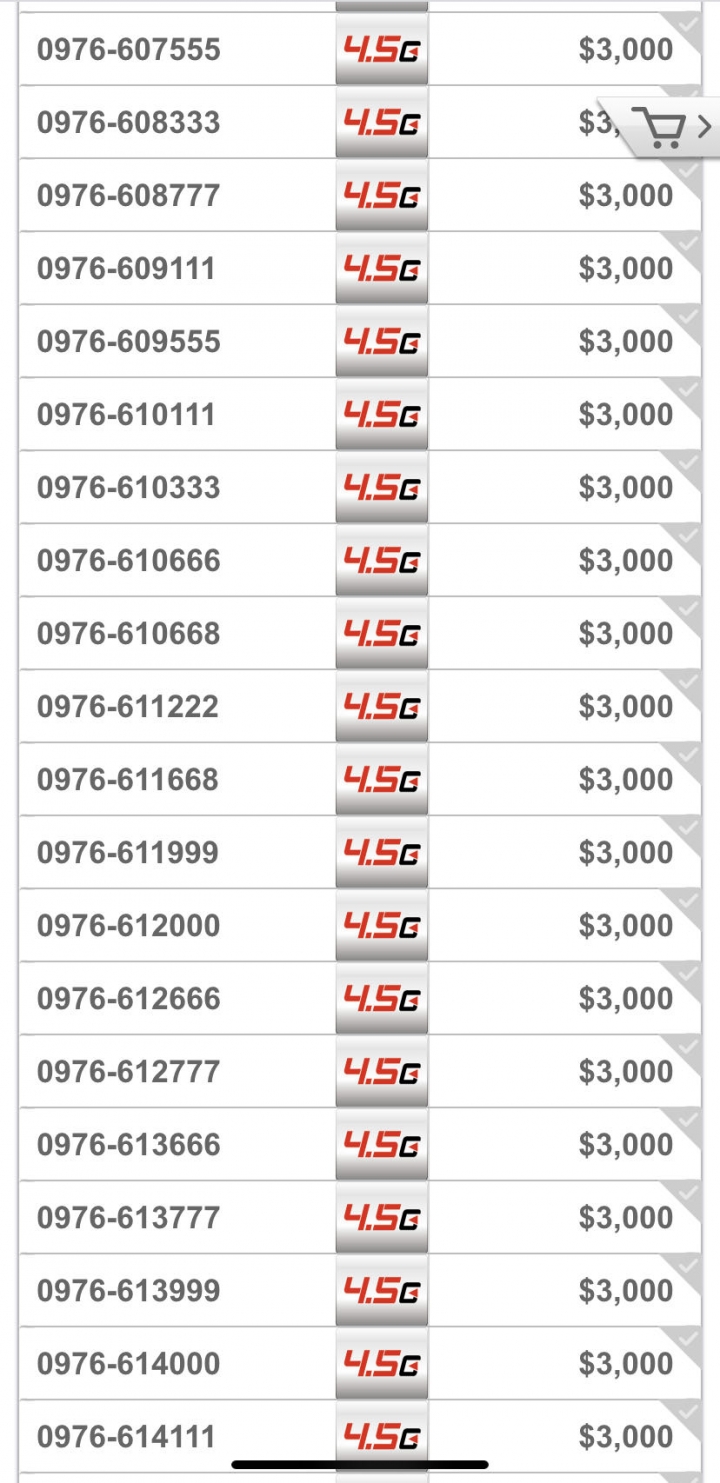
Task: Pick number 0976-611222
Action: click(x=360, y=706)
